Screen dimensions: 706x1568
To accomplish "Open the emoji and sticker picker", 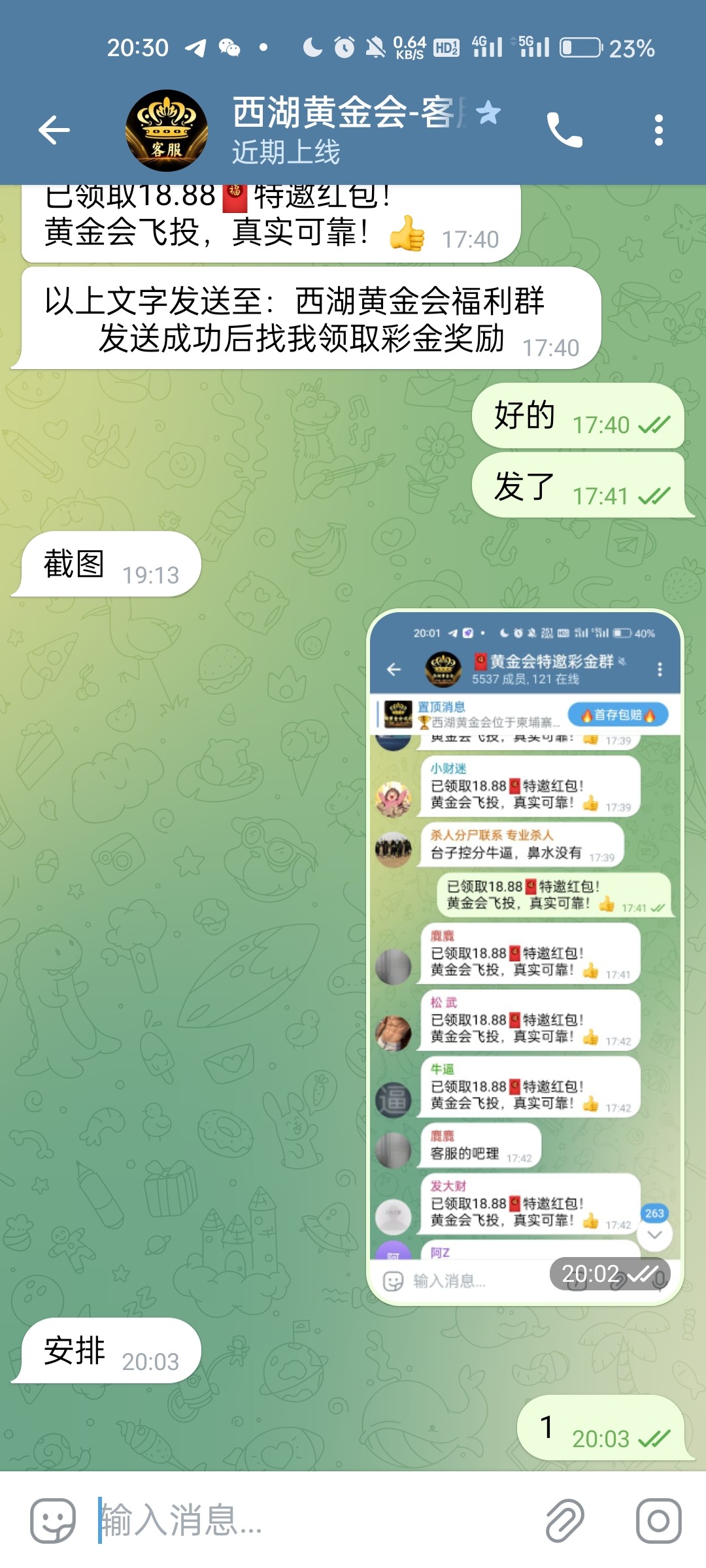I will [x=52, y=1520].
